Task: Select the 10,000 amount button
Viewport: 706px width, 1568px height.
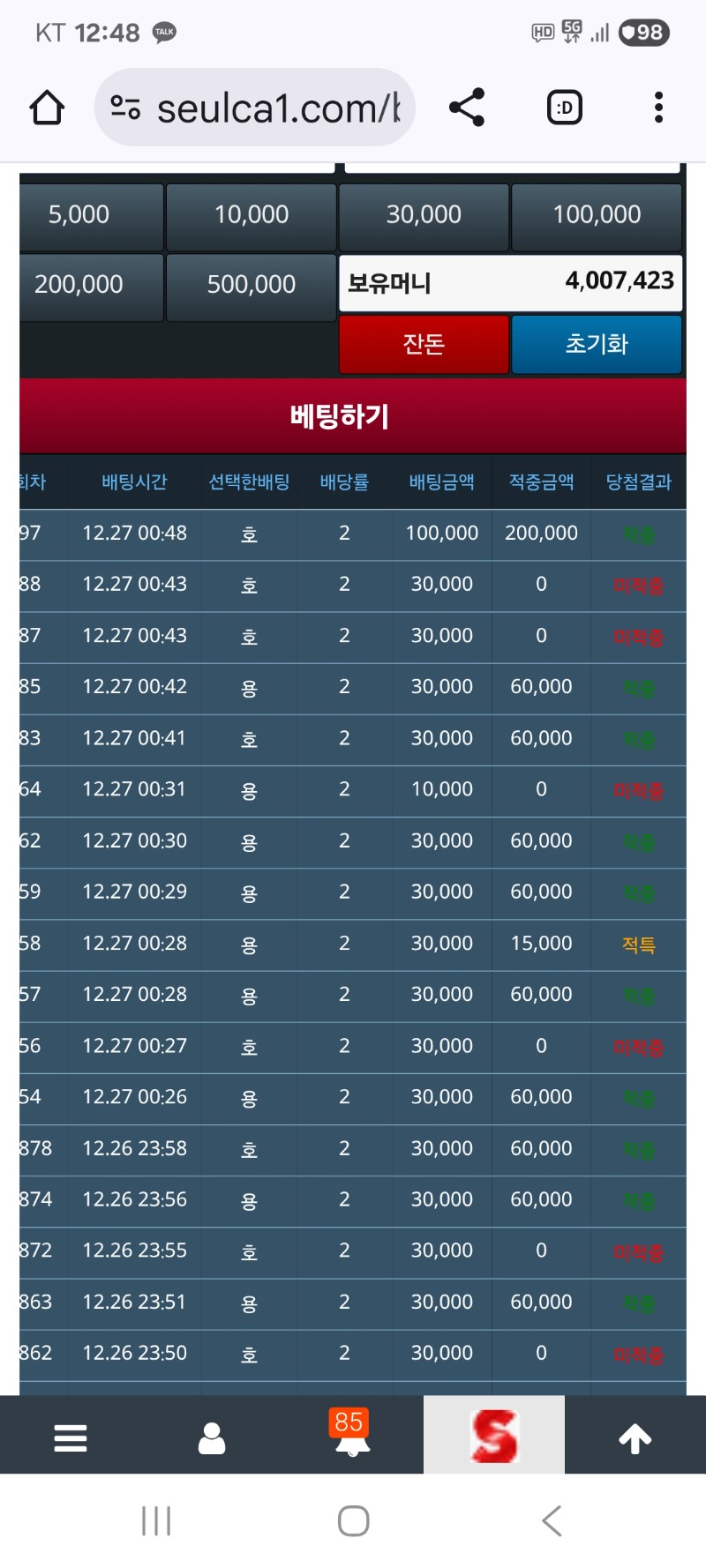Action: [252, 215]
